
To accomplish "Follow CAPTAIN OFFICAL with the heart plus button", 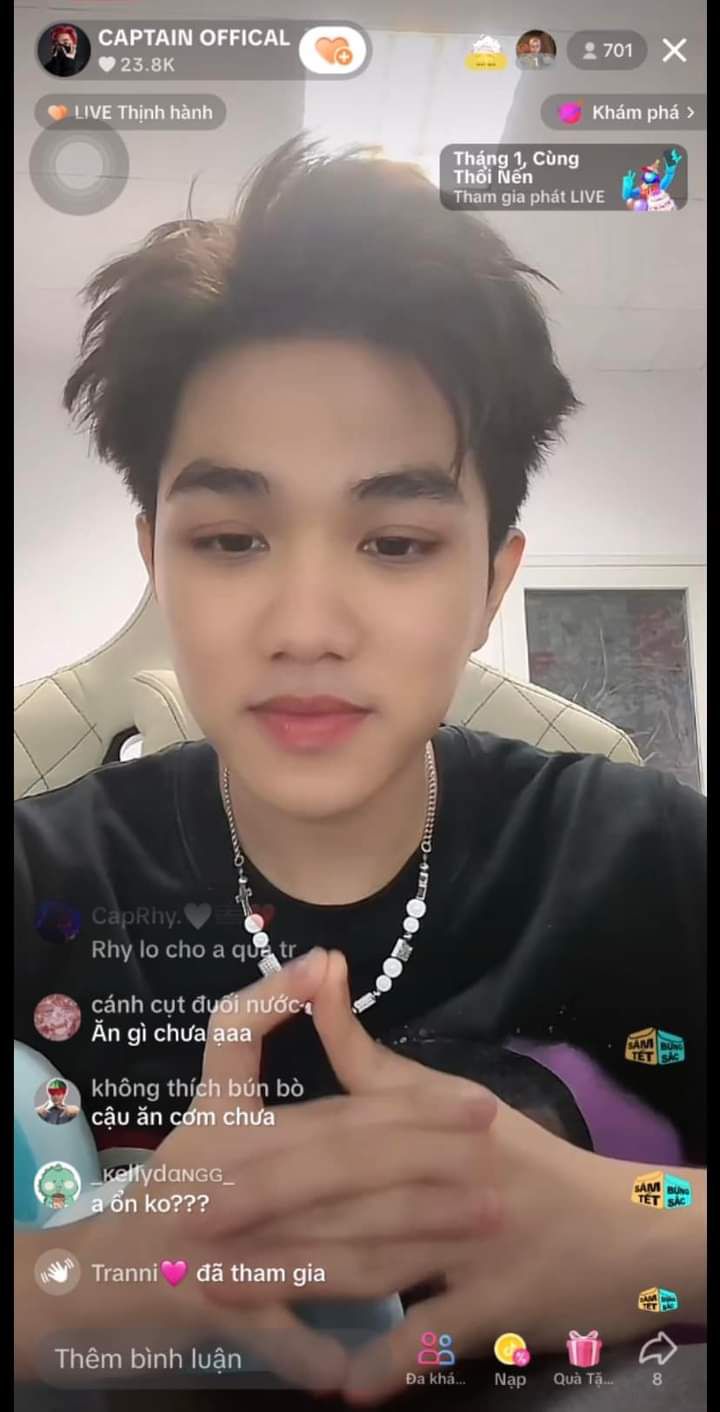I will [x=332, y=49].
